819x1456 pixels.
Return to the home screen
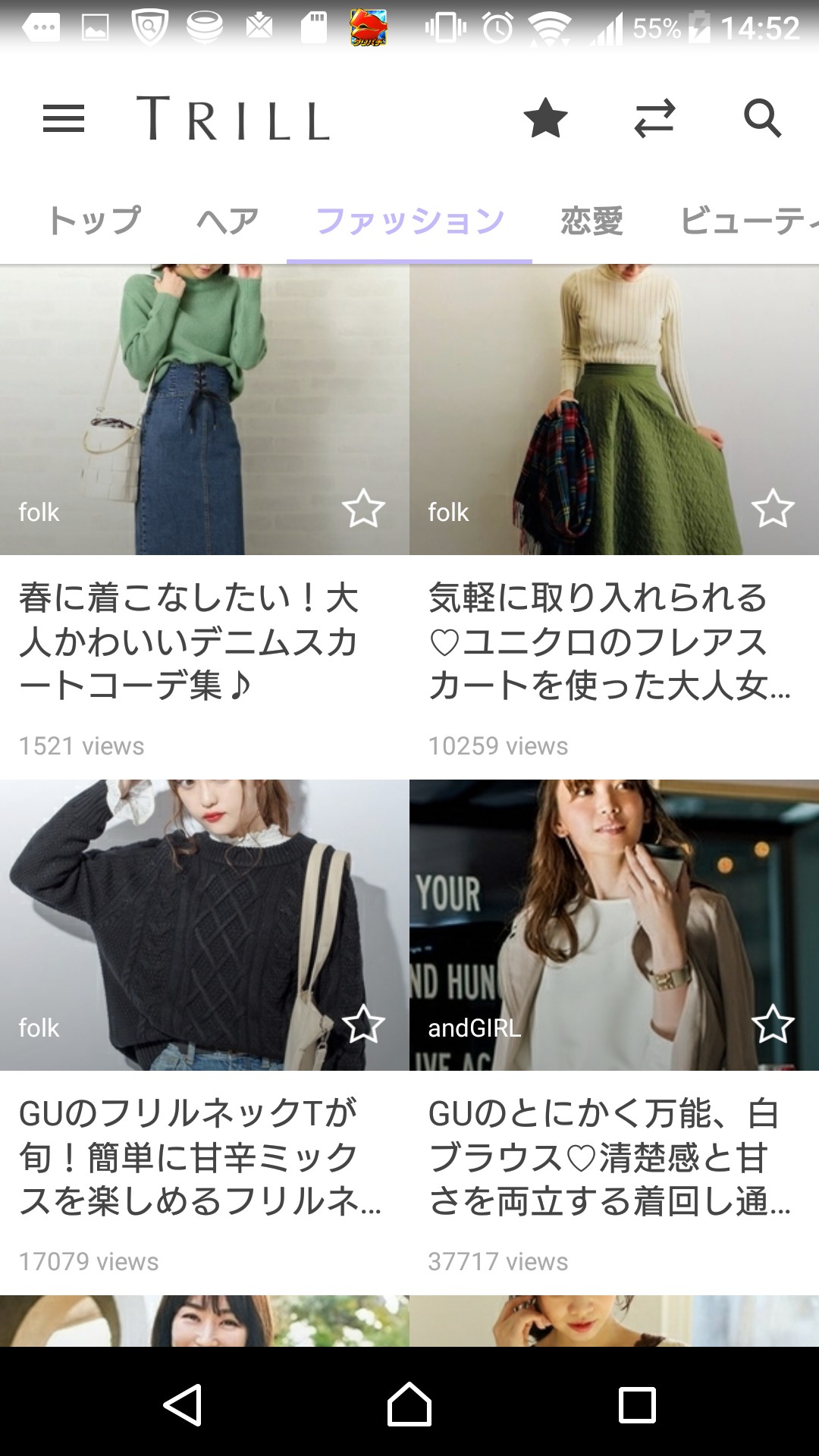(409, 1404)
